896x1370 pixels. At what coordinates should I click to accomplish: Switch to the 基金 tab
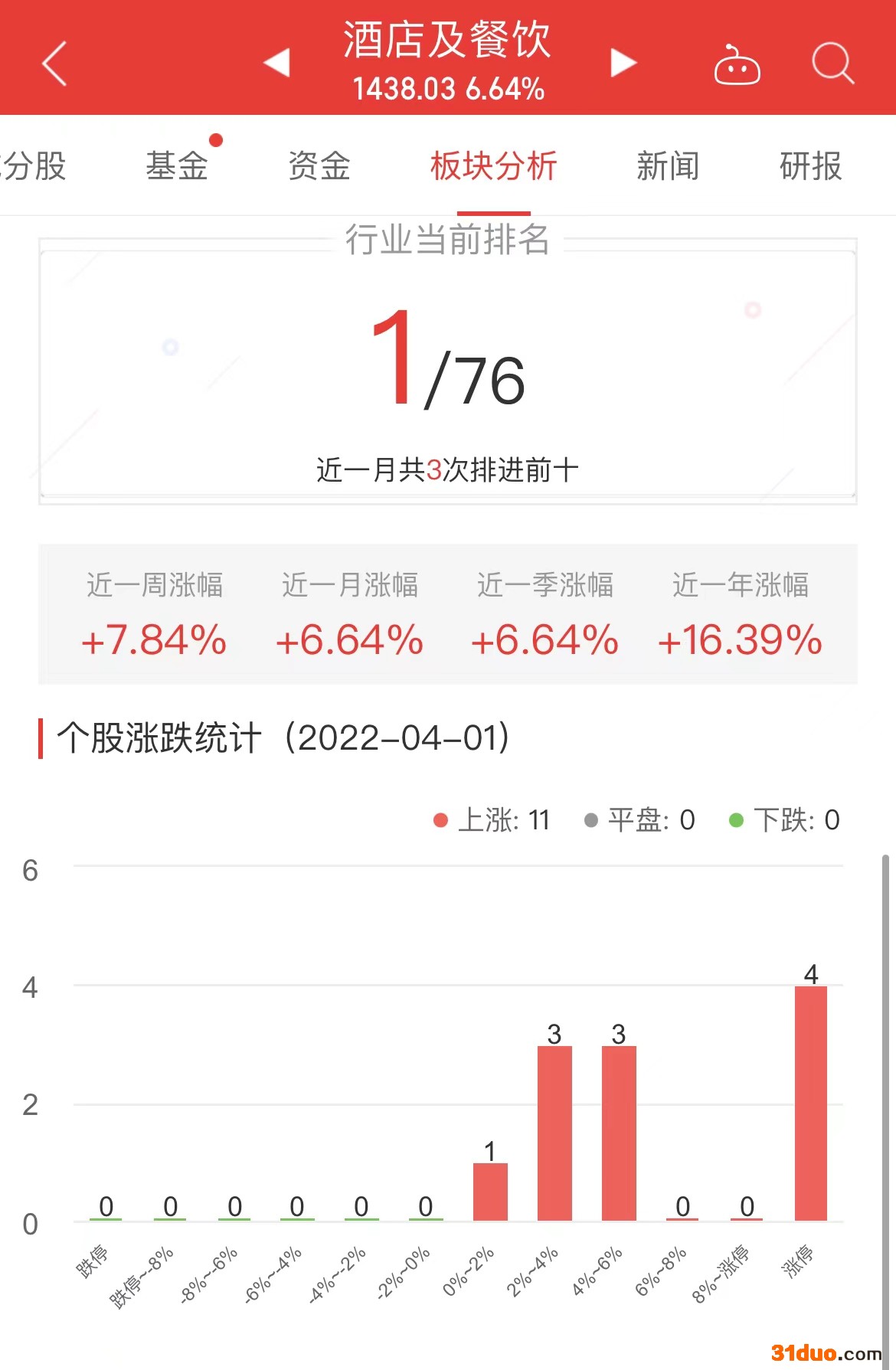click(177, 166)
